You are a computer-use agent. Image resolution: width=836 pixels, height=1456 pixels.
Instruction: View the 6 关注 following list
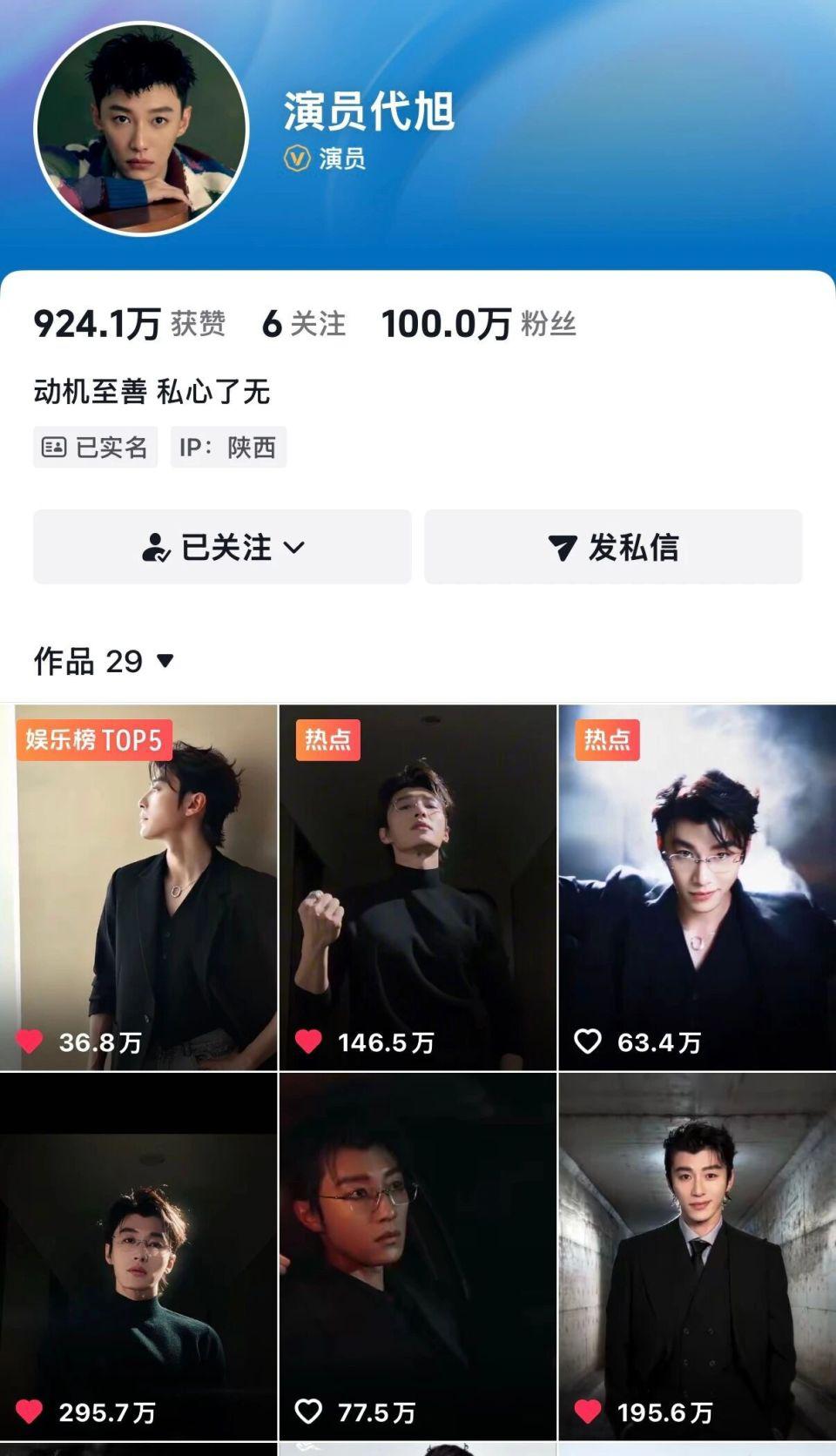(303, 324)
